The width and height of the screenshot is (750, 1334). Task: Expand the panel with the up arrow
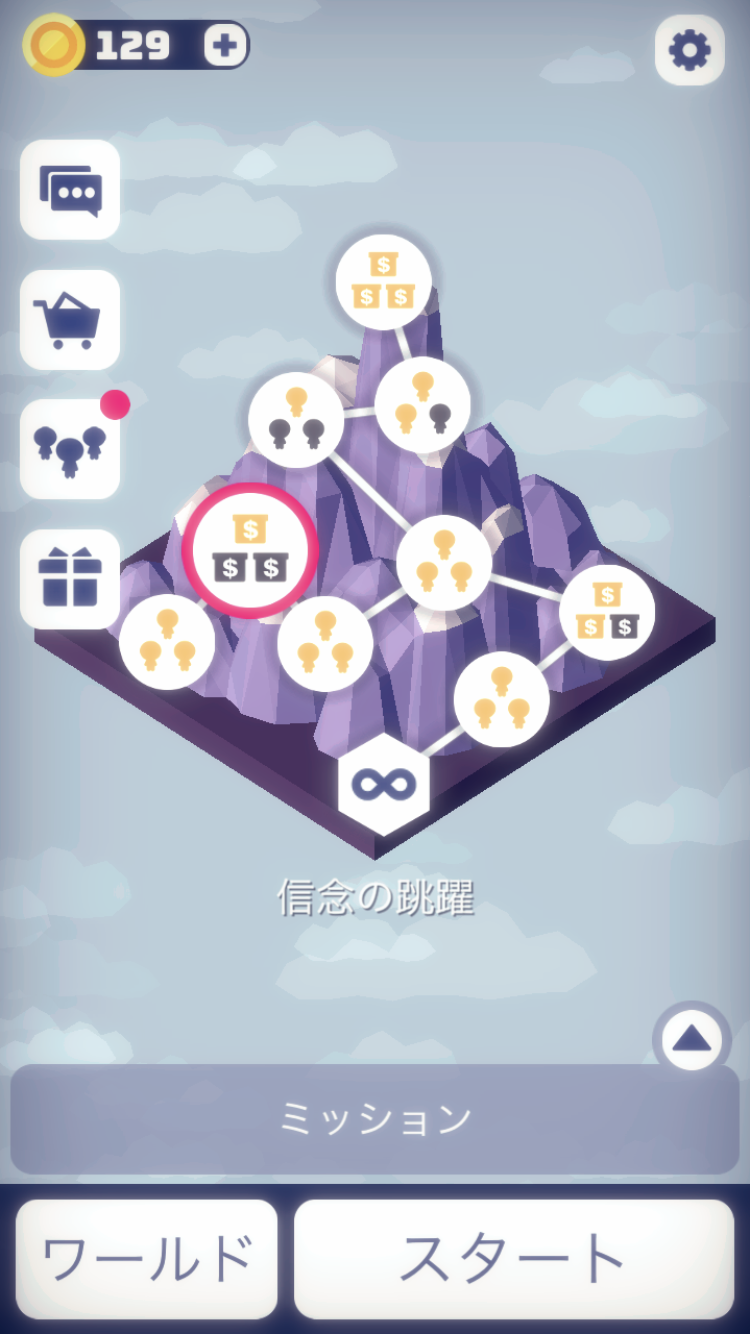point(691,1040)
